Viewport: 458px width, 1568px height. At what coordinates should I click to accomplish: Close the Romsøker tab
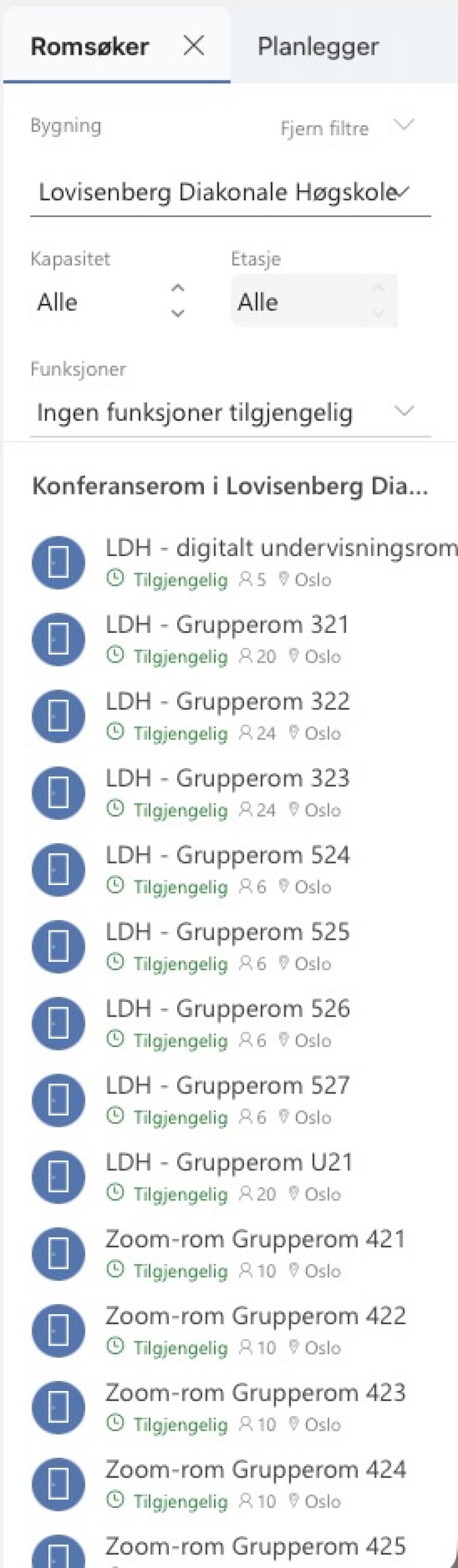click(194, 46)
